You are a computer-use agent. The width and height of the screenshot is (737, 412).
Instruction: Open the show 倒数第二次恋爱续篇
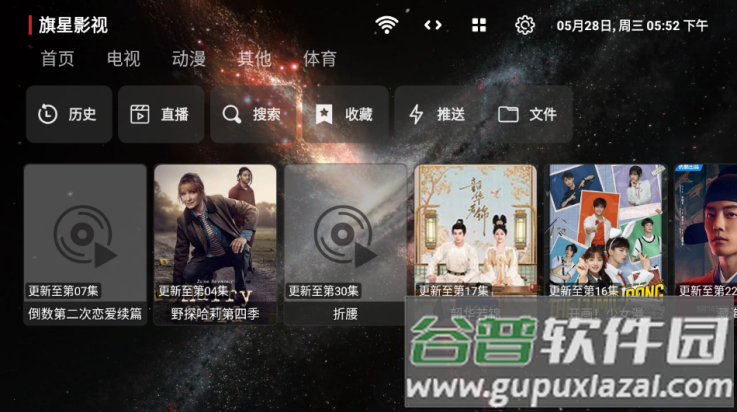pos(85,244)
